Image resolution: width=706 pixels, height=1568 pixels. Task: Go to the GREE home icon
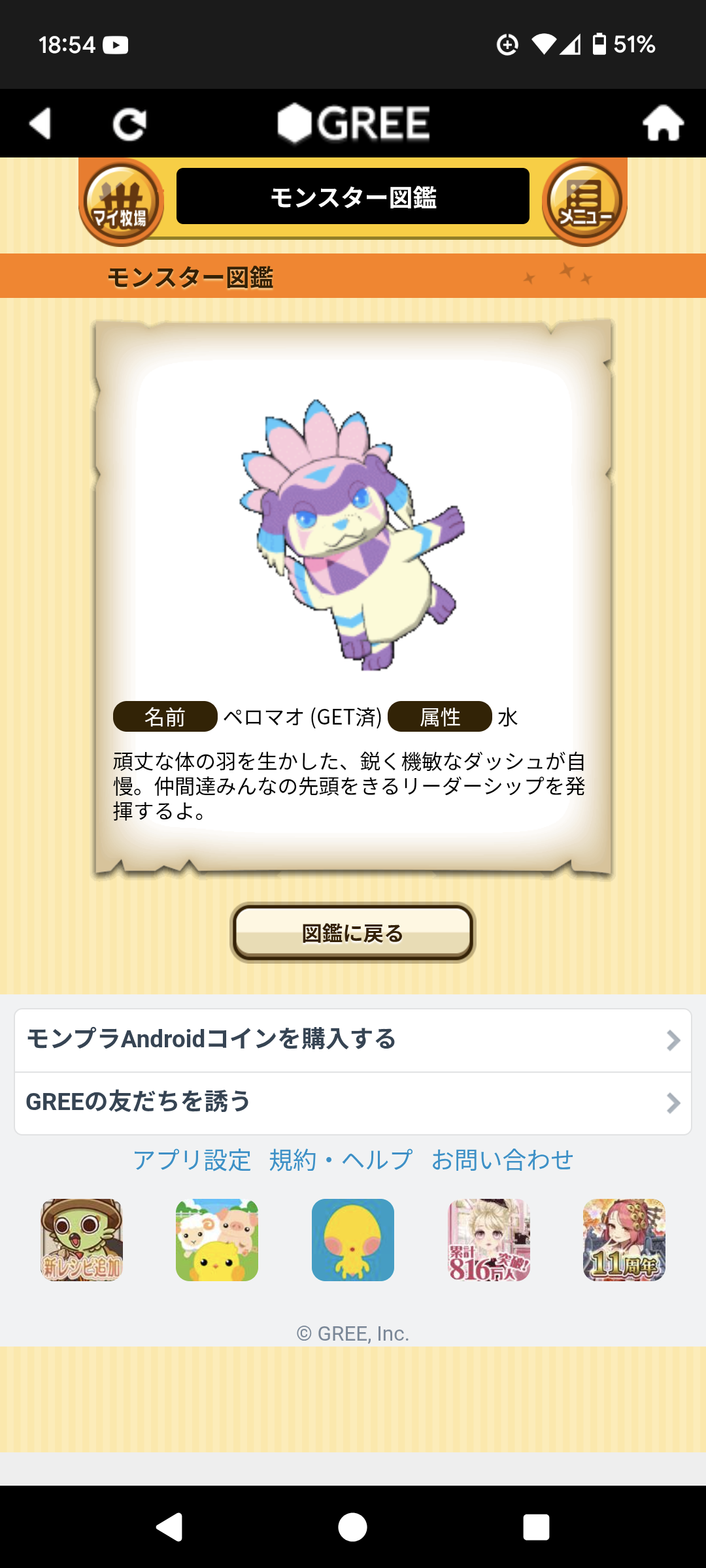pos(663,123)
